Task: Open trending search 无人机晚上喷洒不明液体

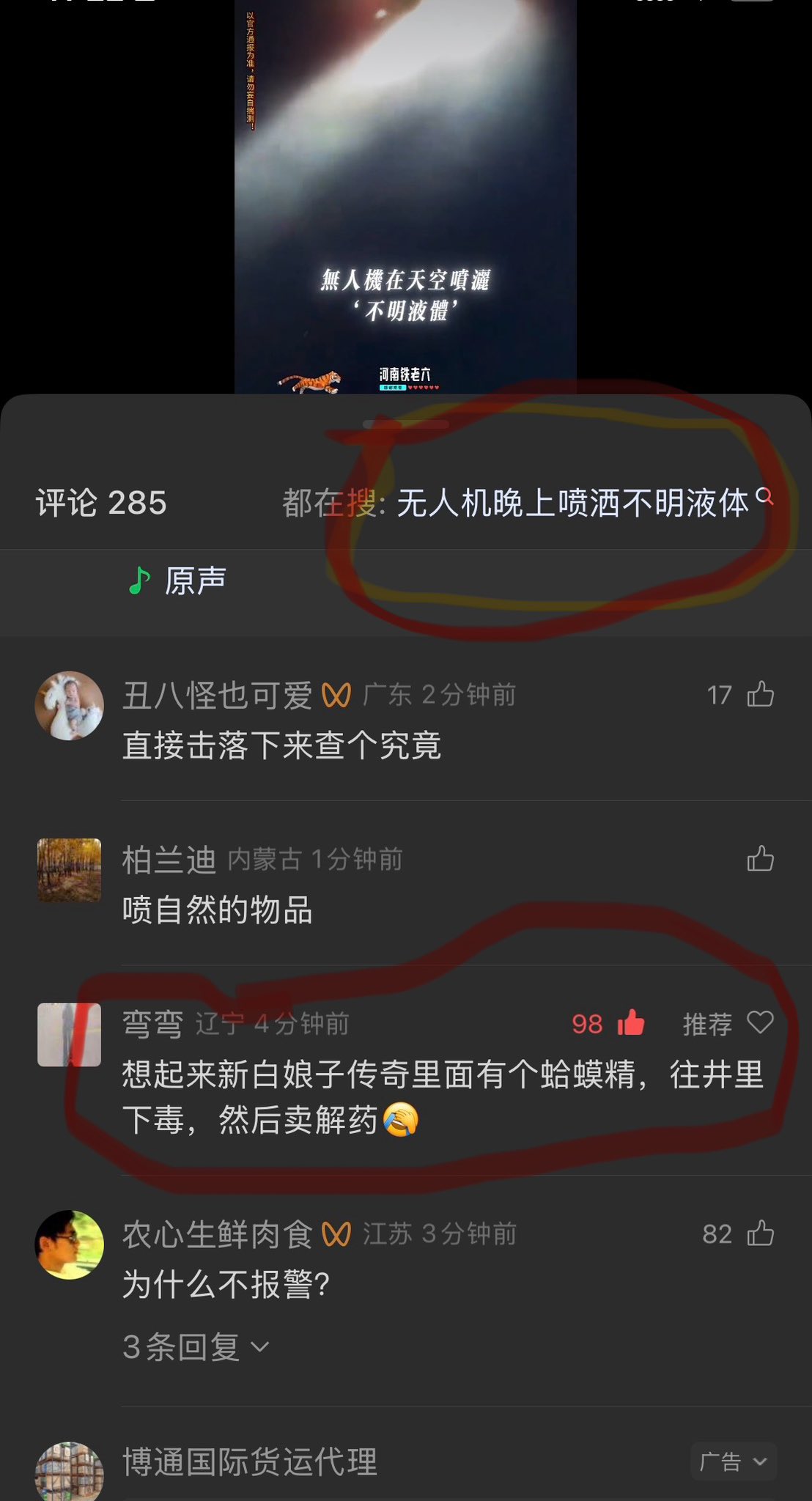Action: click(572, 504)
